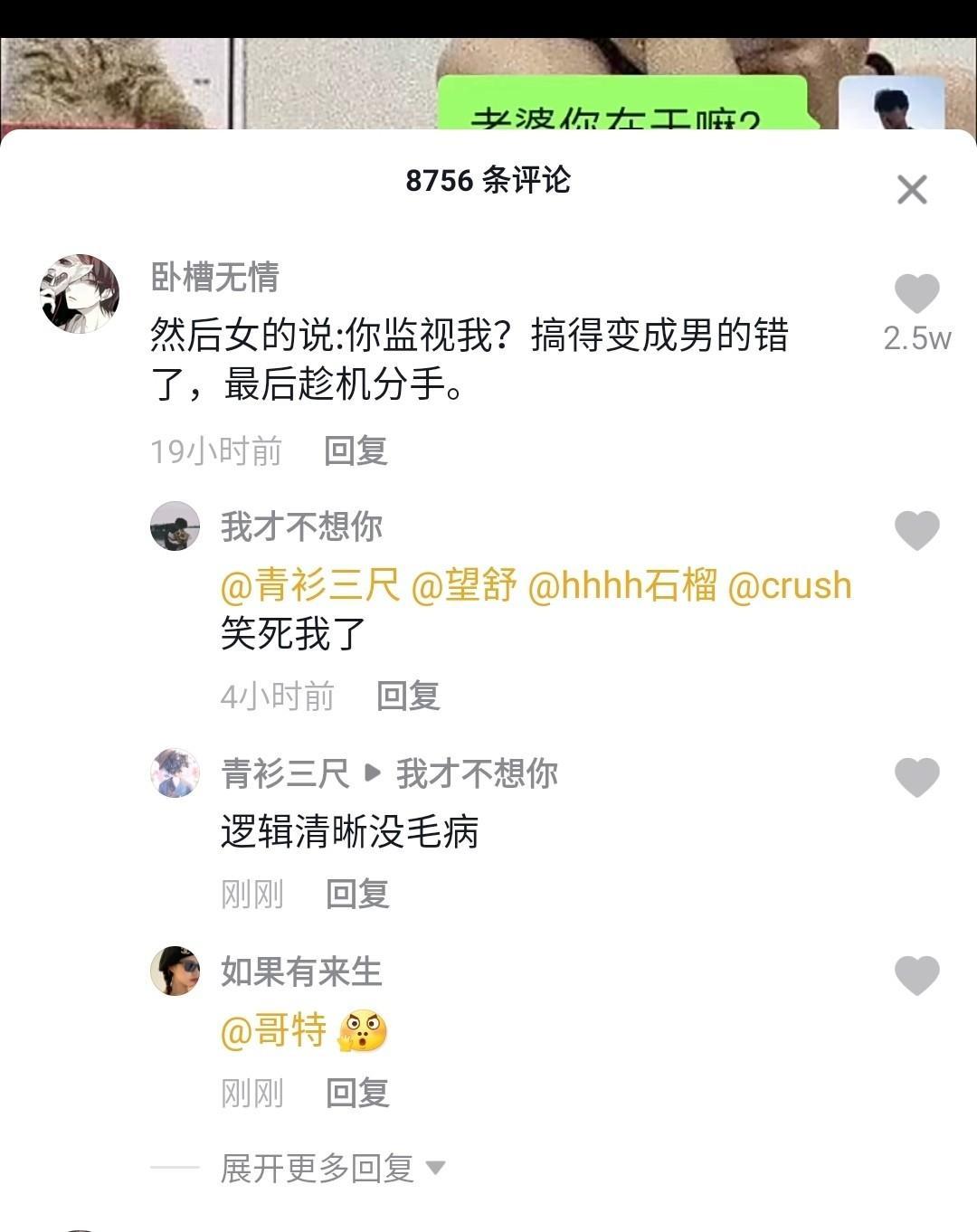This screenshot has width=977, height=1232.
Task: Open the @hhhh石榴 mention link
Action: tap(622, 585)
